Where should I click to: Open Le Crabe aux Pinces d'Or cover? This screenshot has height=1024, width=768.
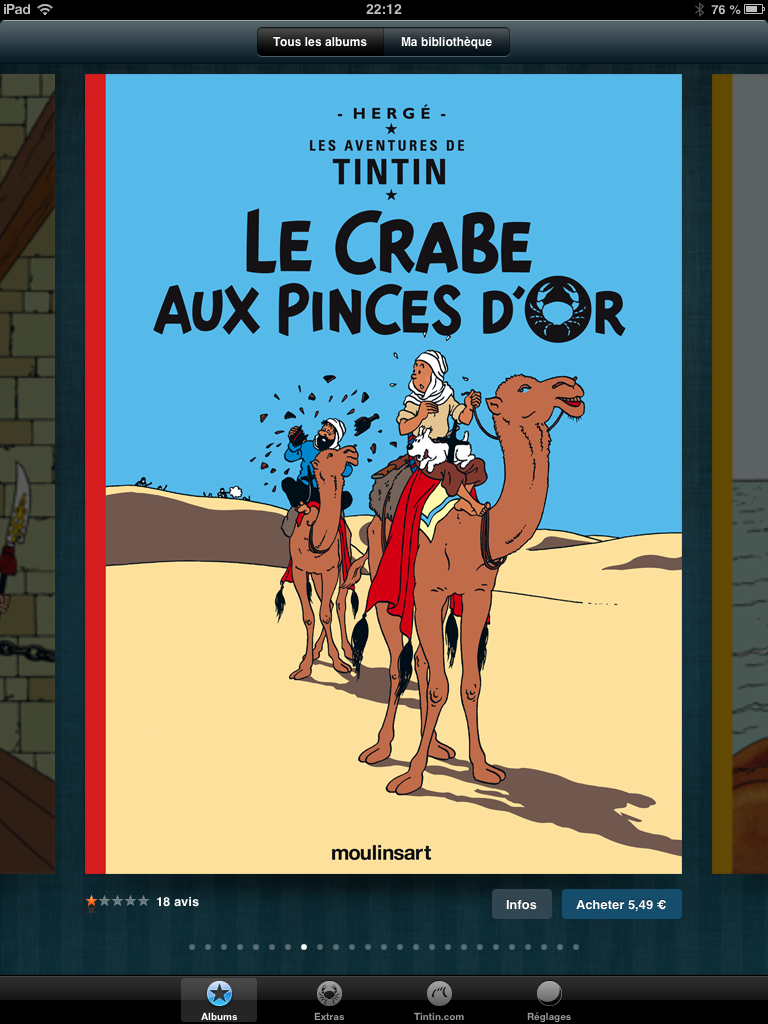coord(384,473)
